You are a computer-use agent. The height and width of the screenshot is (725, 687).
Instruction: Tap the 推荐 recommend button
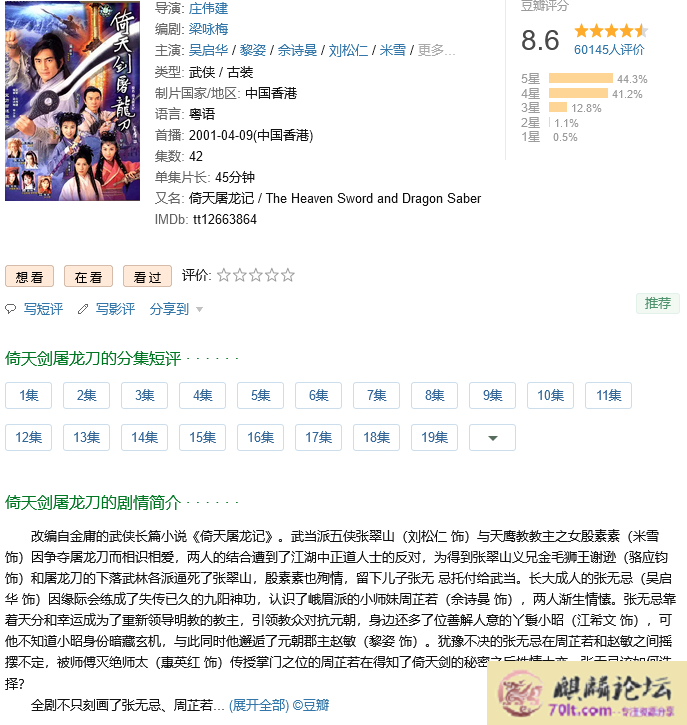657,303
